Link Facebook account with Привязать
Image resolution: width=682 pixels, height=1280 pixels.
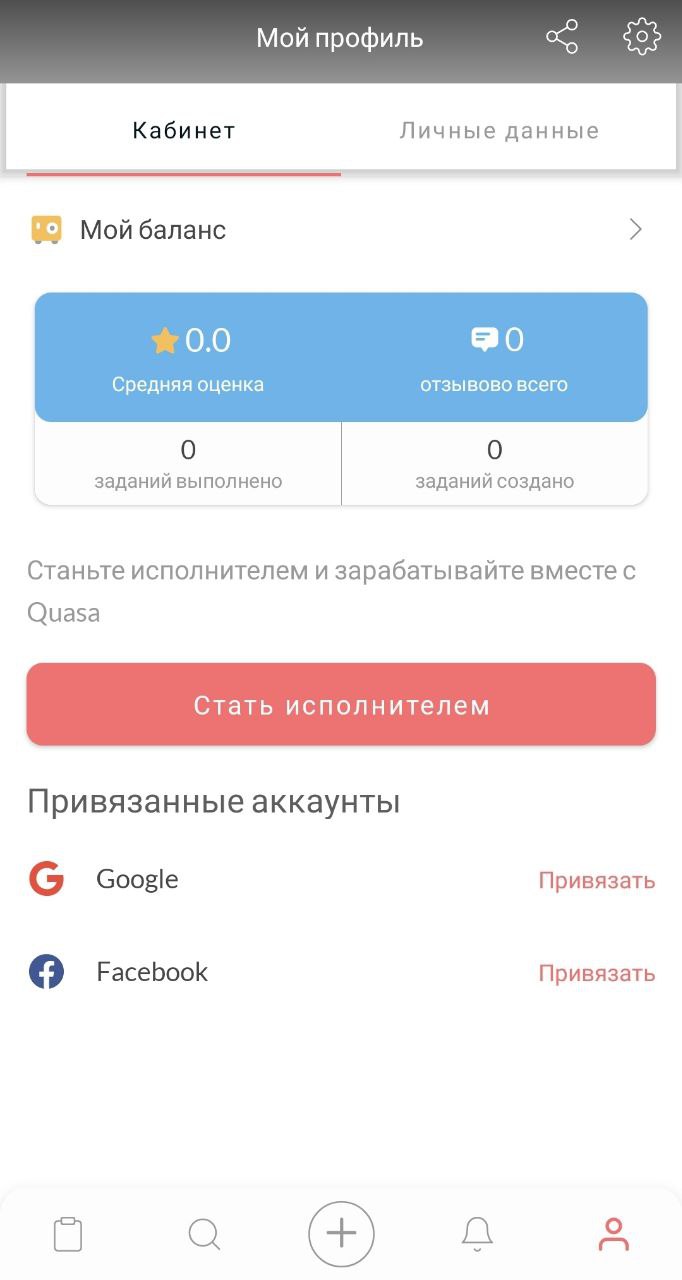tap(597, 973)
